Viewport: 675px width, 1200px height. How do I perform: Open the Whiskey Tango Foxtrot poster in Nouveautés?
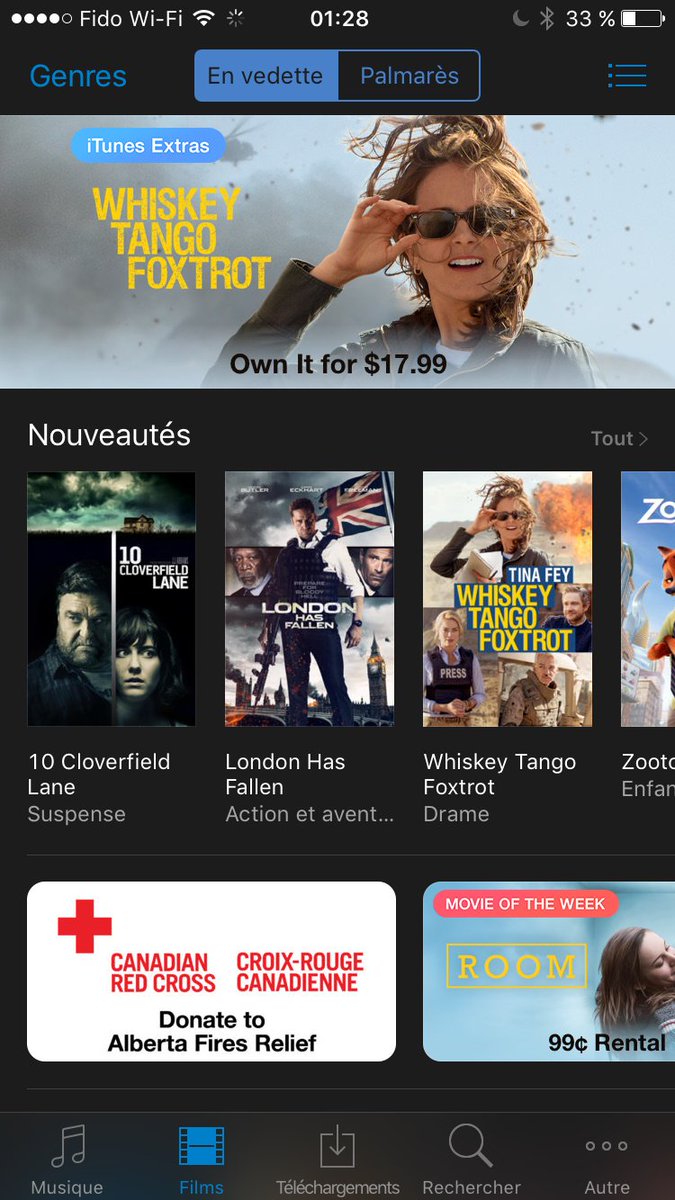tap(507, 599)
